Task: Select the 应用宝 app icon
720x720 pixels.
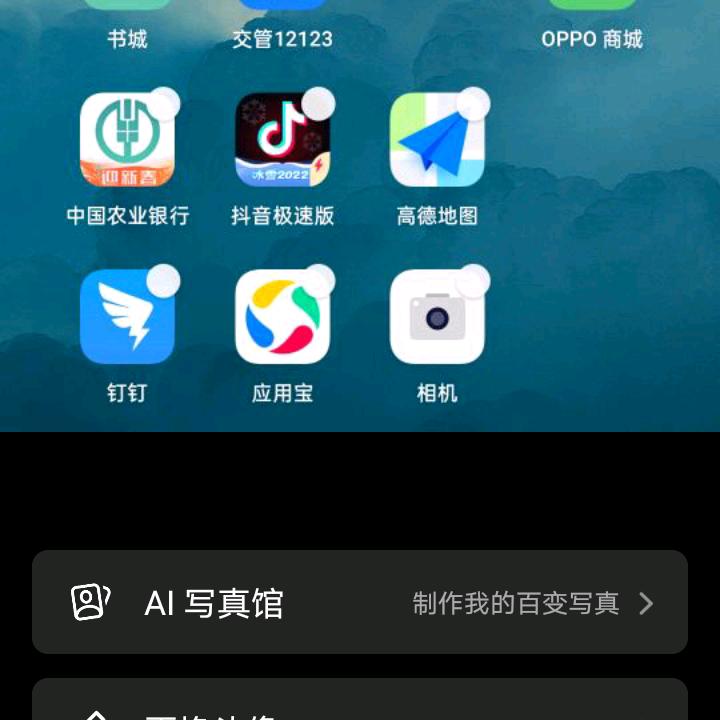Action: click(282, 317)
